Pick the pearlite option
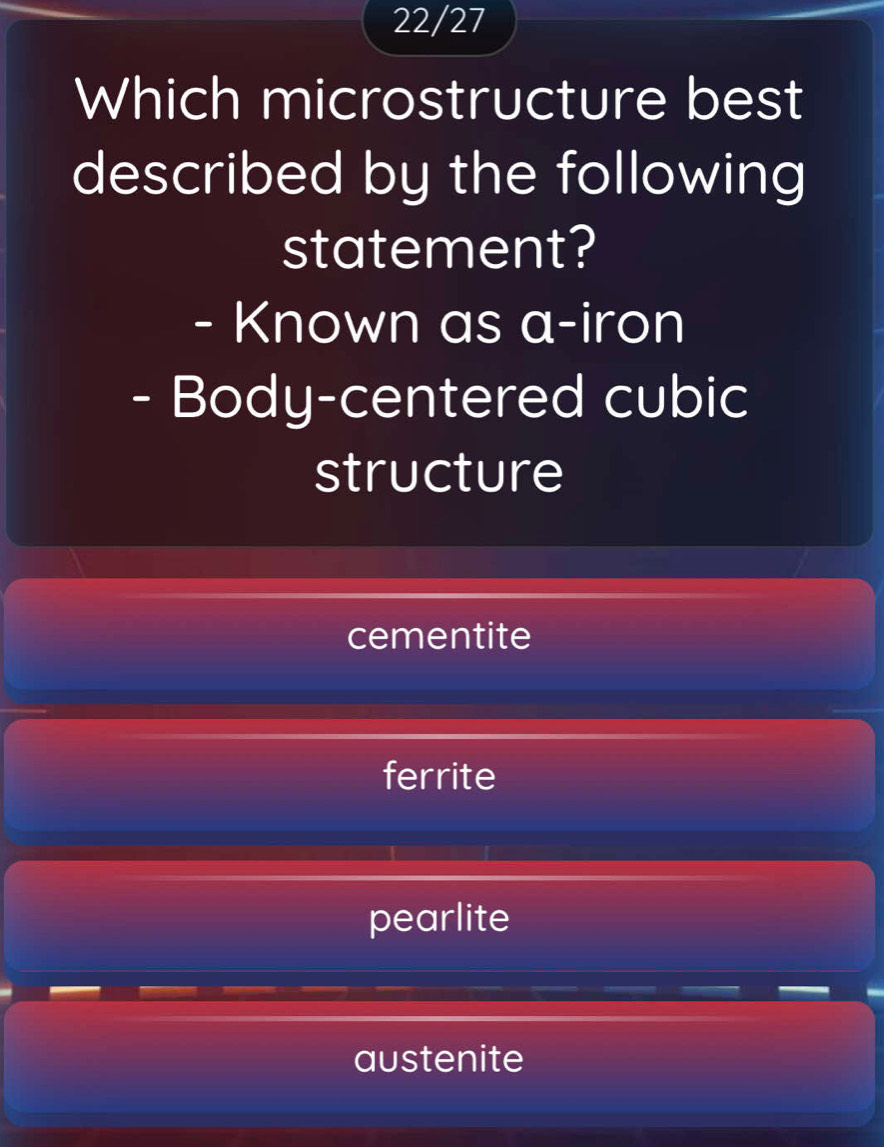Viewport: 884px width, 1147px height. click(439, 918)
